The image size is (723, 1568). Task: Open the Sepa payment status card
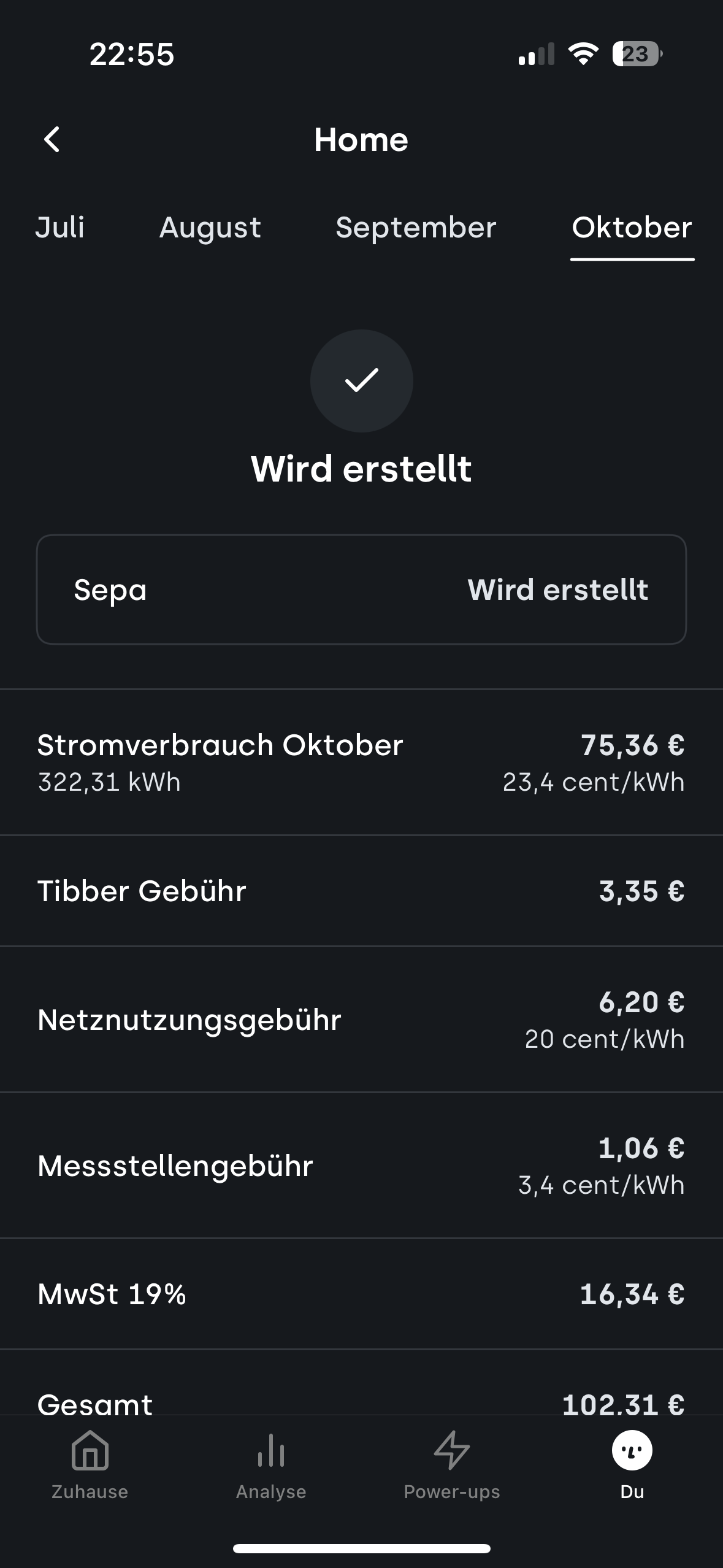(361, 590)
